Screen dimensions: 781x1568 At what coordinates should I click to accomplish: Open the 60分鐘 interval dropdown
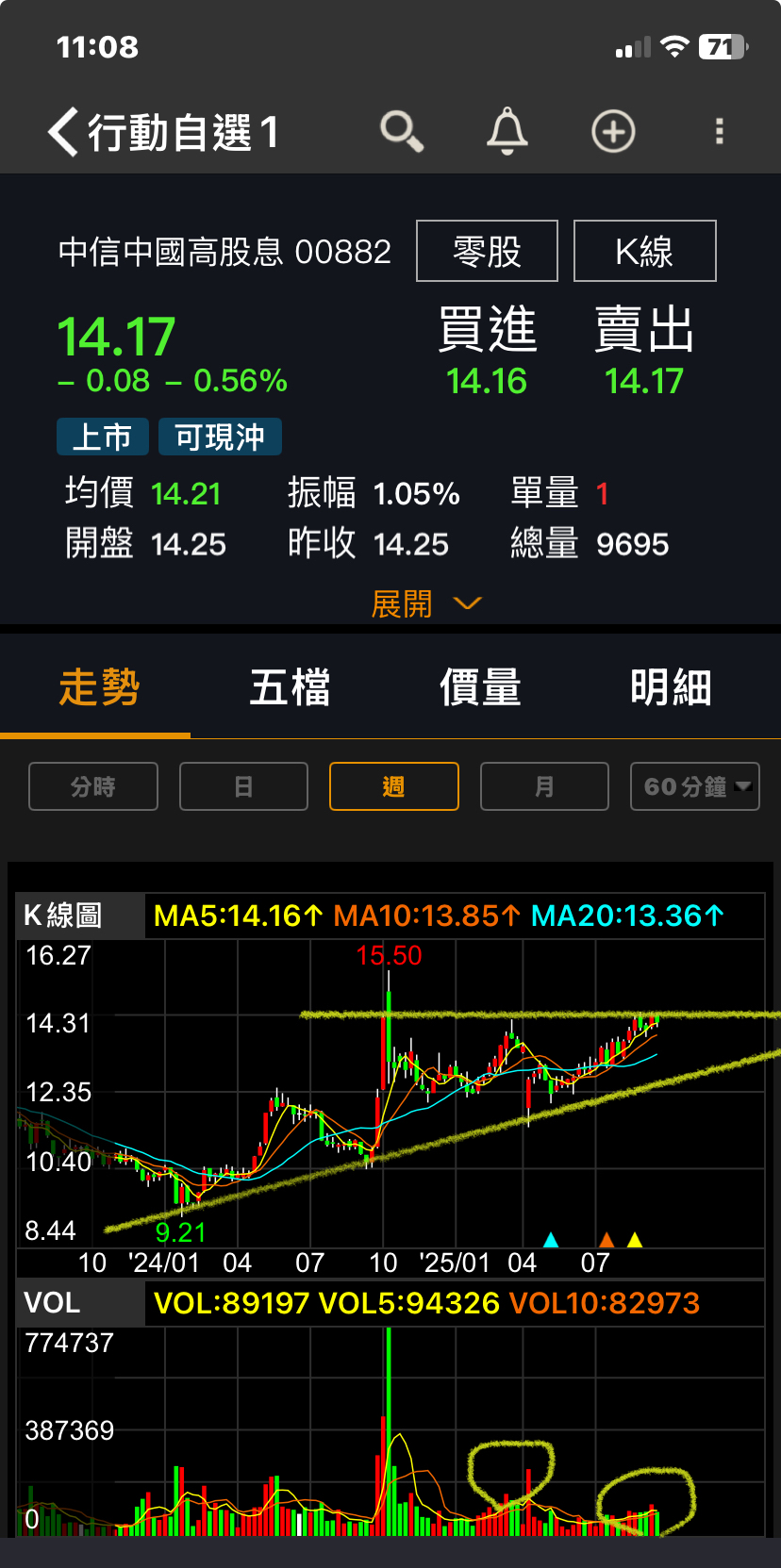click(x=694, y=786)
